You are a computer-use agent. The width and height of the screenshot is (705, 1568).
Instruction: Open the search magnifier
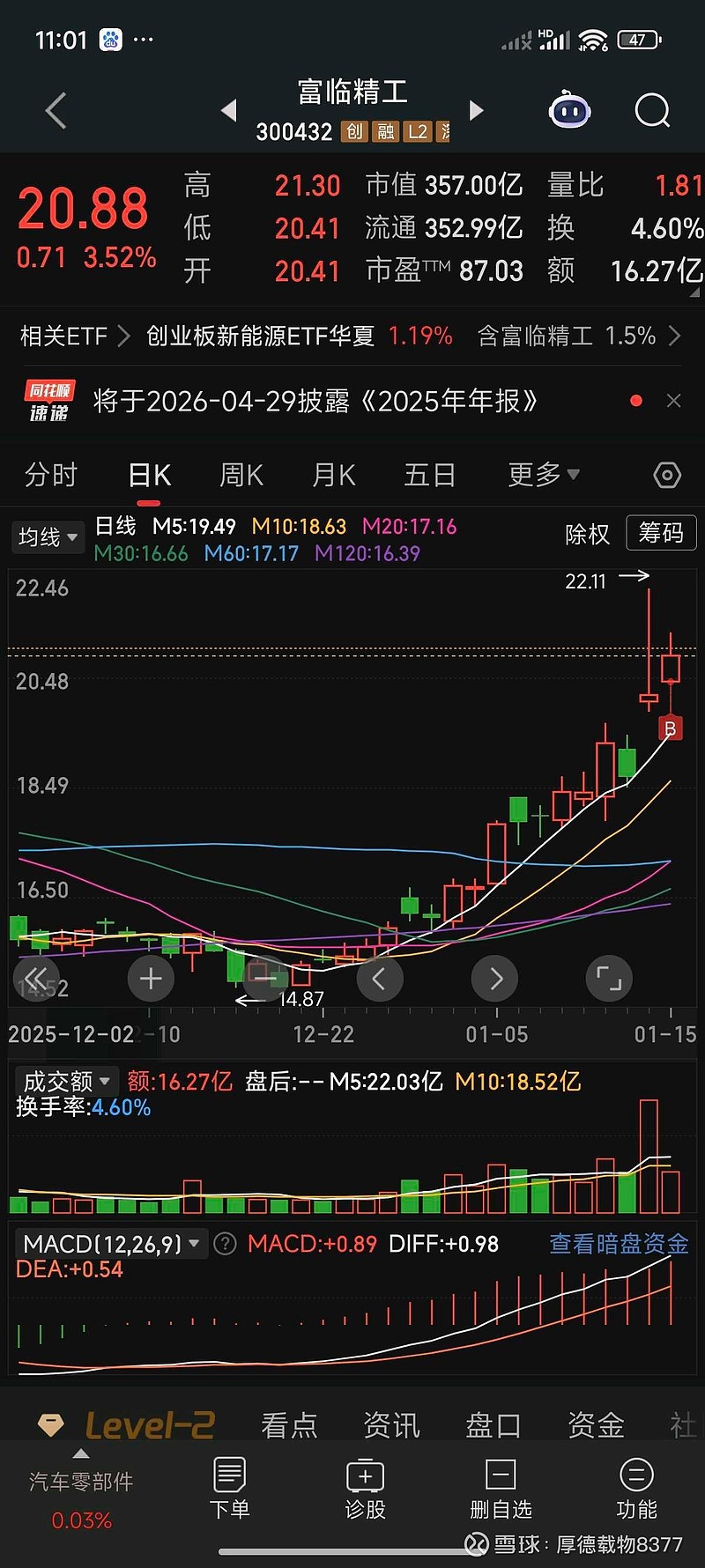click(652, 111)
